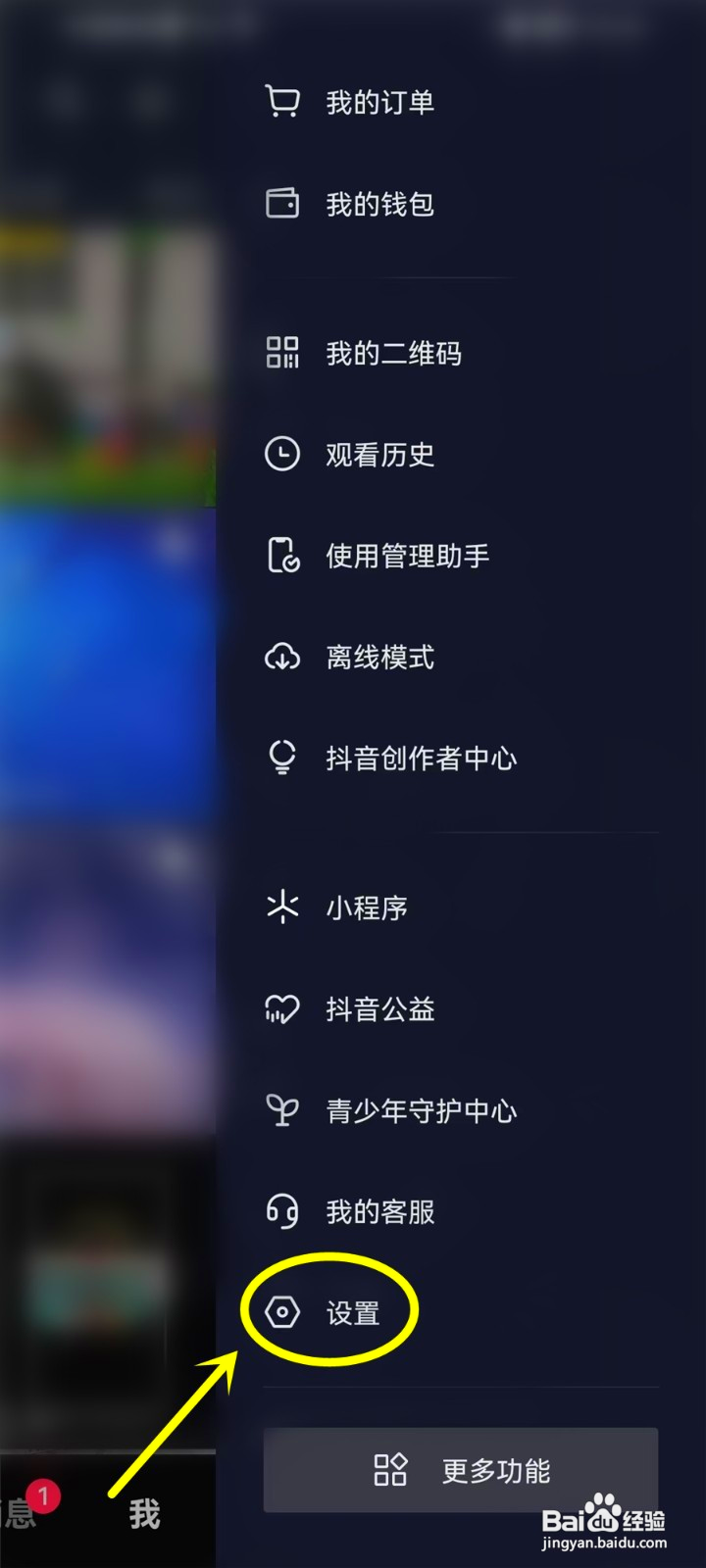Open 我的二维码 using the QR code icon
The height and width of the screenshot is (1568, 706).
pos(282,354)
